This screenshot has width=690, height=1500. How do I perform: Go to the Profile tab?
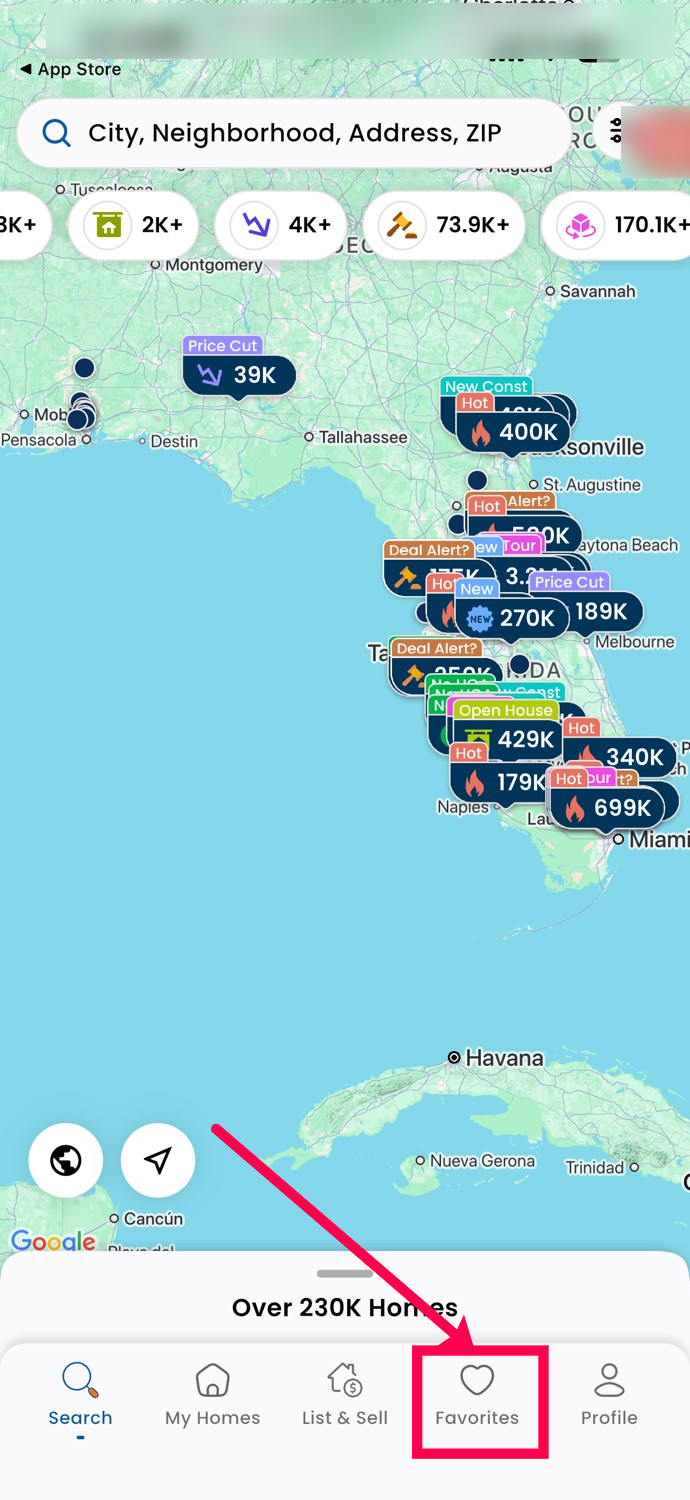(x=609, y=1395)
